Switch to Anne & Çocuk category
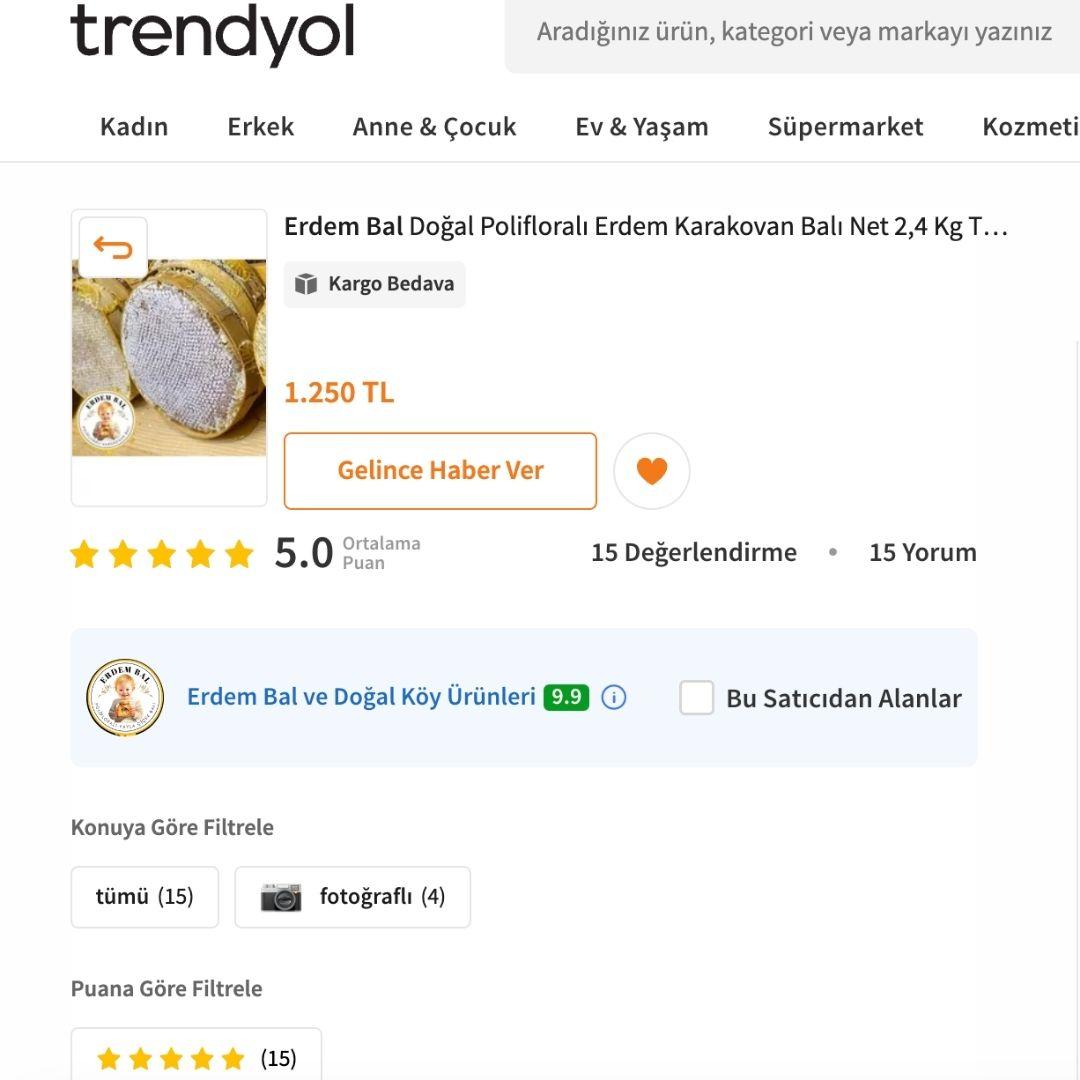Image resolution: width=1080 pixels, height=1080 pixels. click(x=434, y=127)
